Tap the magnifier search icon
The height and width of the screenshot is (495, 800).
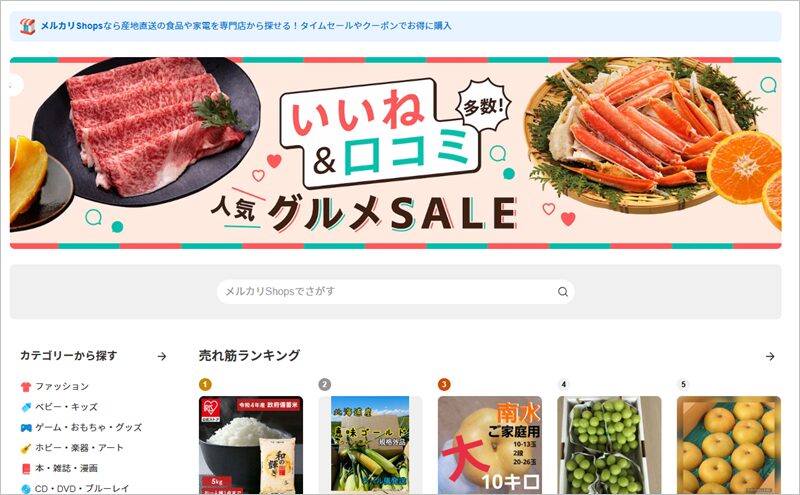pyautogui.click(x=563, y=292)
